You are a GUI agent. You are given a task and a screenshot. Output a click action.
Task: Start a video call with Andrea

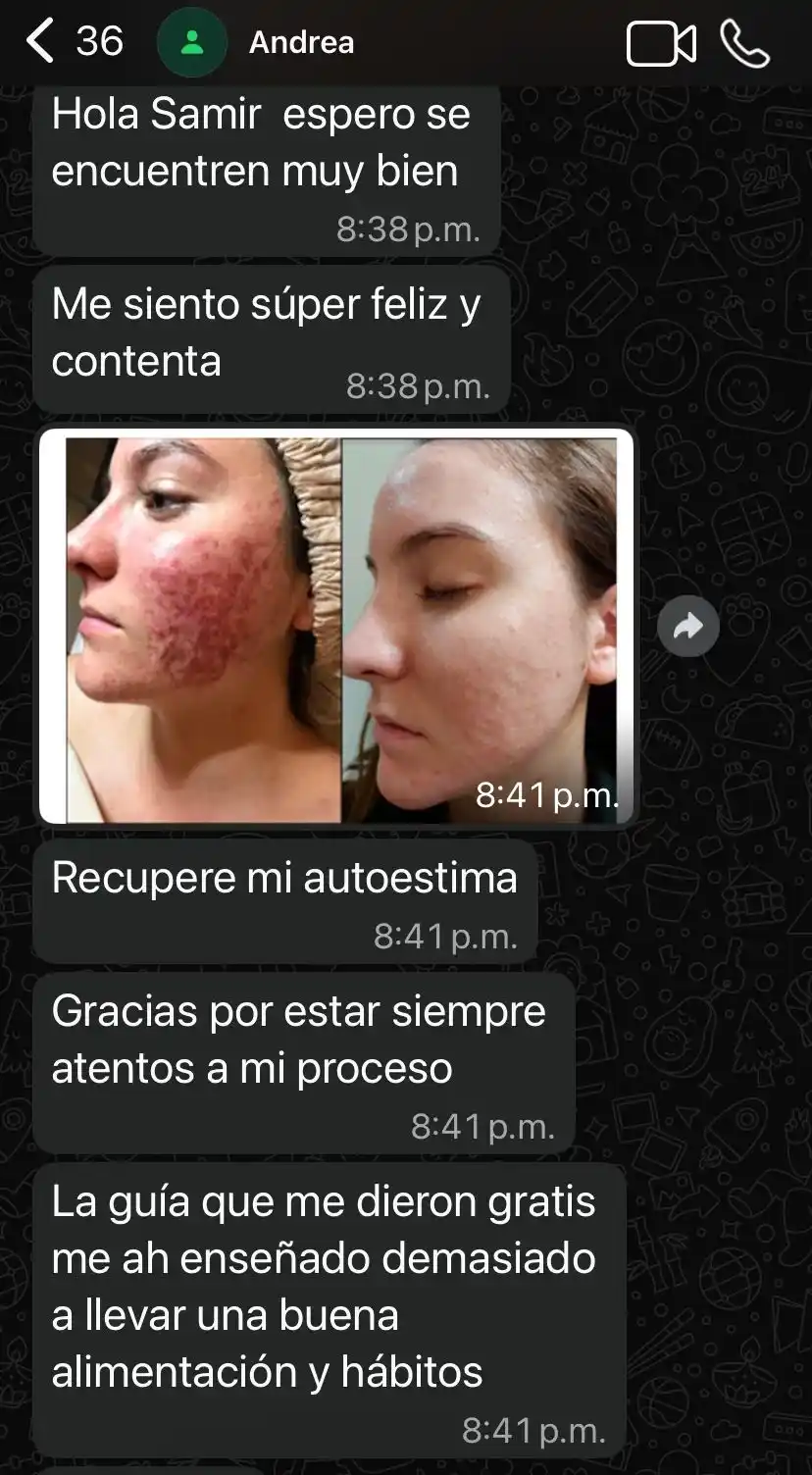(661, 44)
